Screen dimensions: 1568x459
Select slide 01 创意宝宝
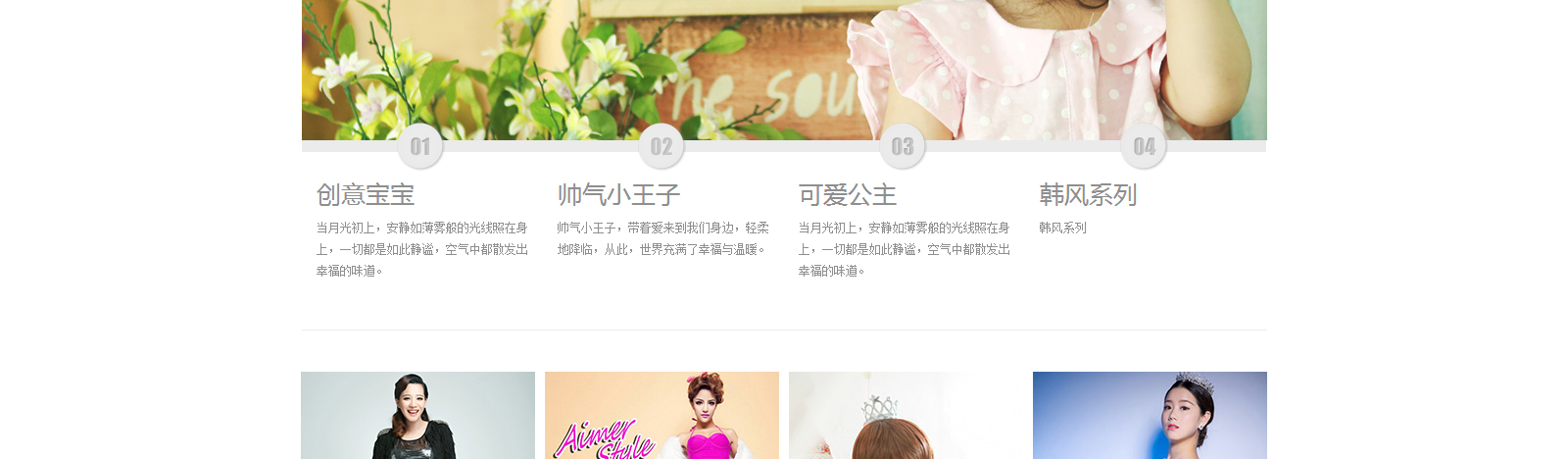tap(420, 147)
